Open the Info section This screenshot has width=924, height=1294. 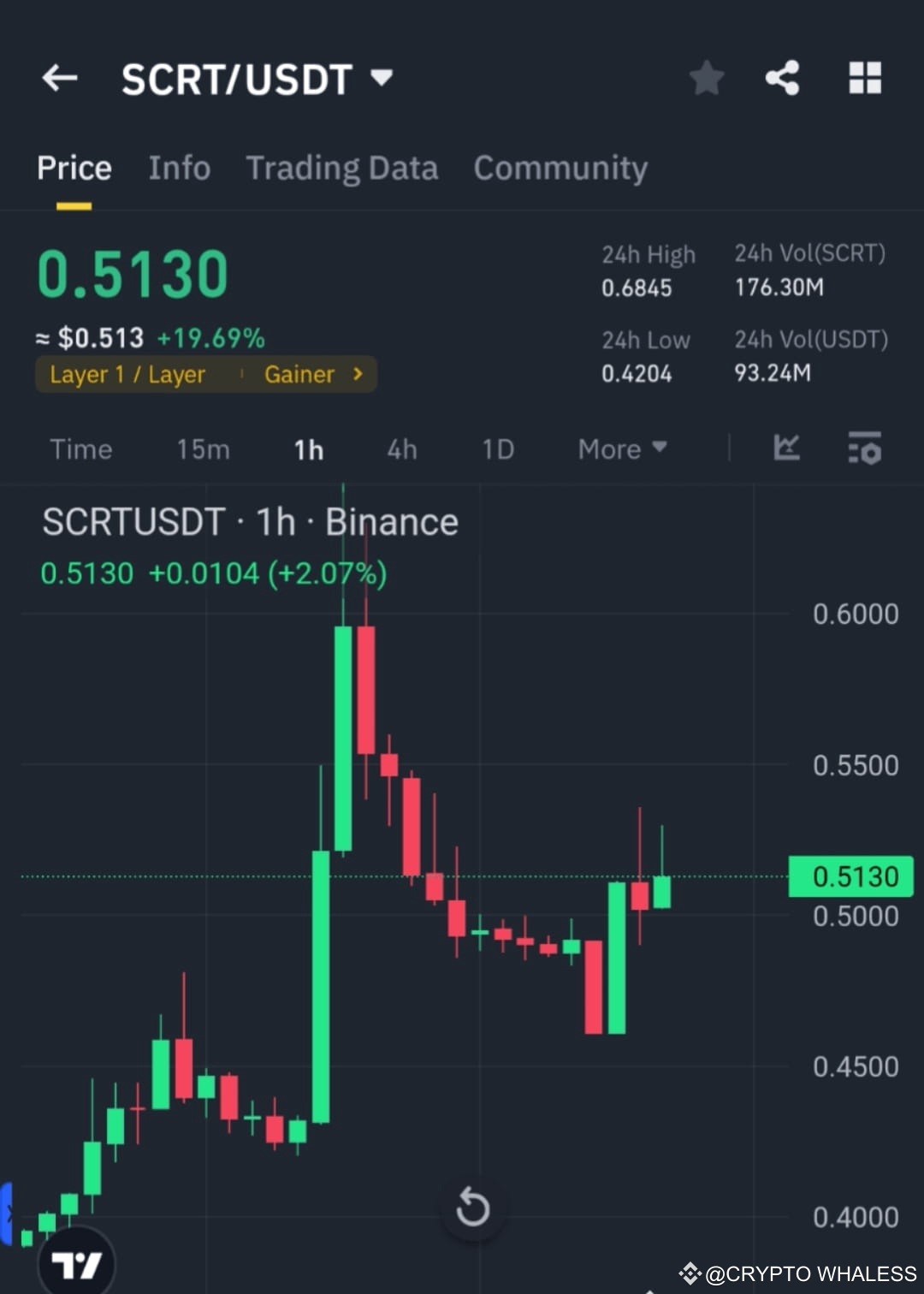pos(179,168)
